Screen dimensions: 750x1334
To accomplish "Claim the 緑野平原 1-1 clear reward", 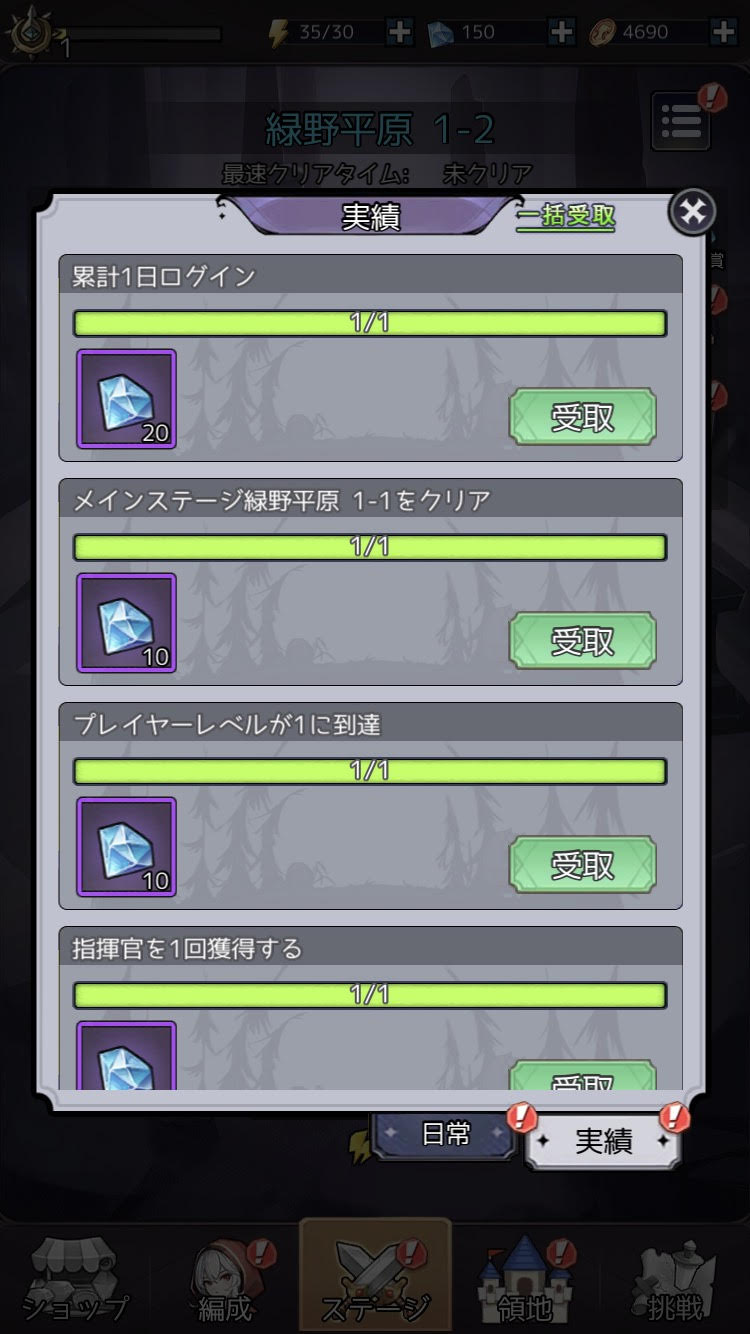I will 582,641.
